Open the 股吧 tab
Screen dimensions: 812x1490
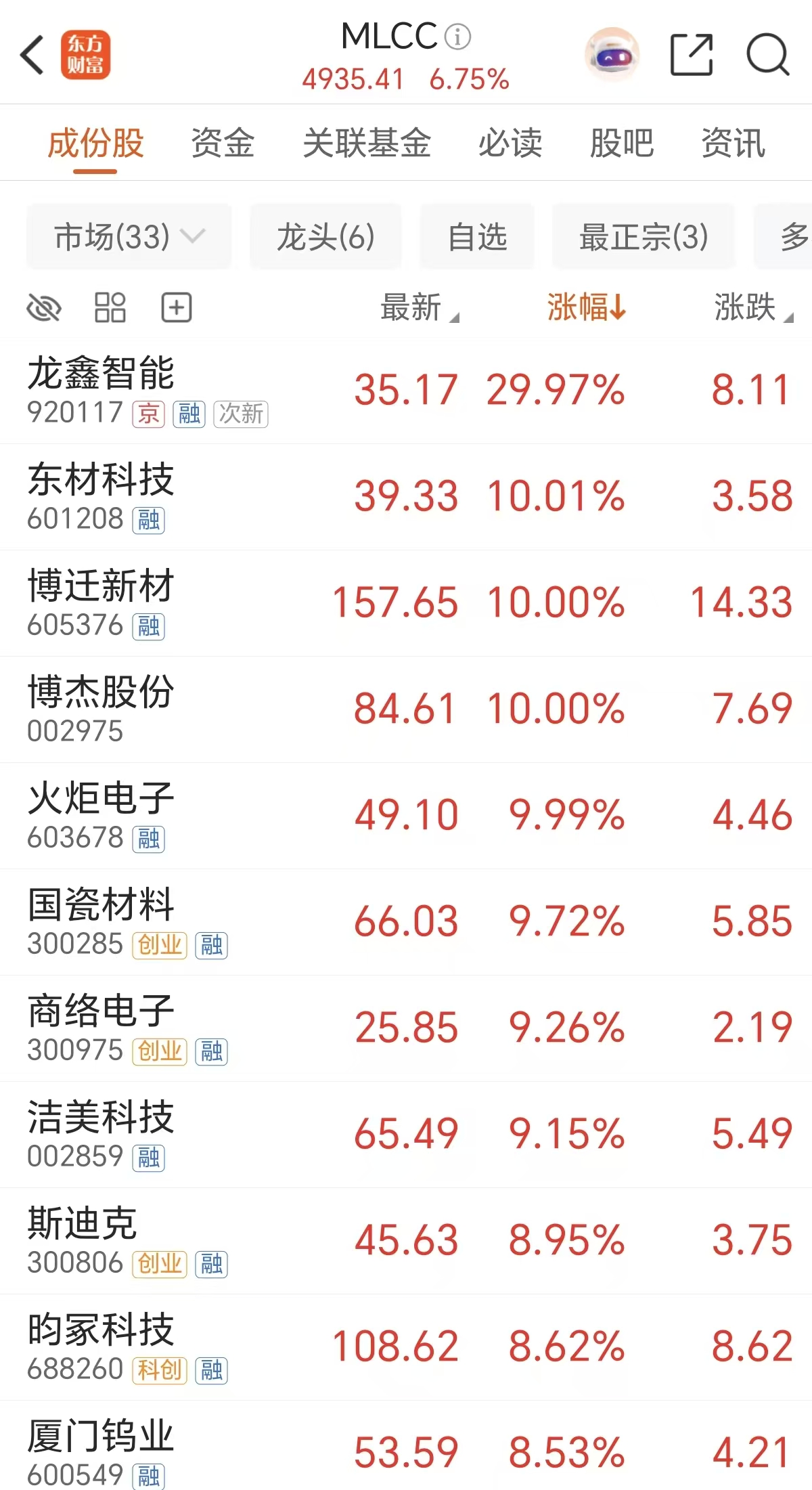(x=622, y=143)
